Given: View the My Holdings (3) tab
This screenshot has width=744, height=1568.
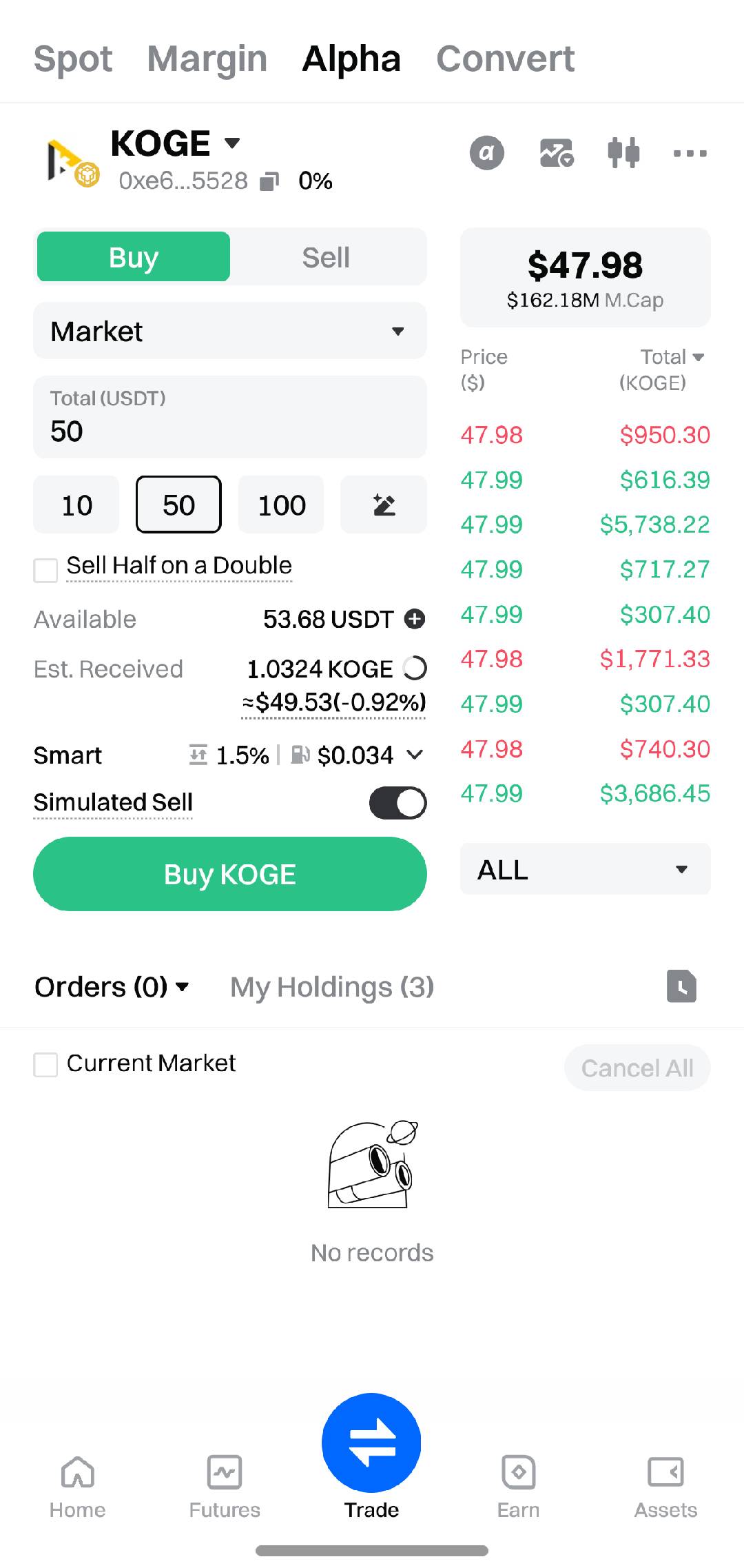Looking at the screenshot, I should pyautogui.click(x=332, y=987).
